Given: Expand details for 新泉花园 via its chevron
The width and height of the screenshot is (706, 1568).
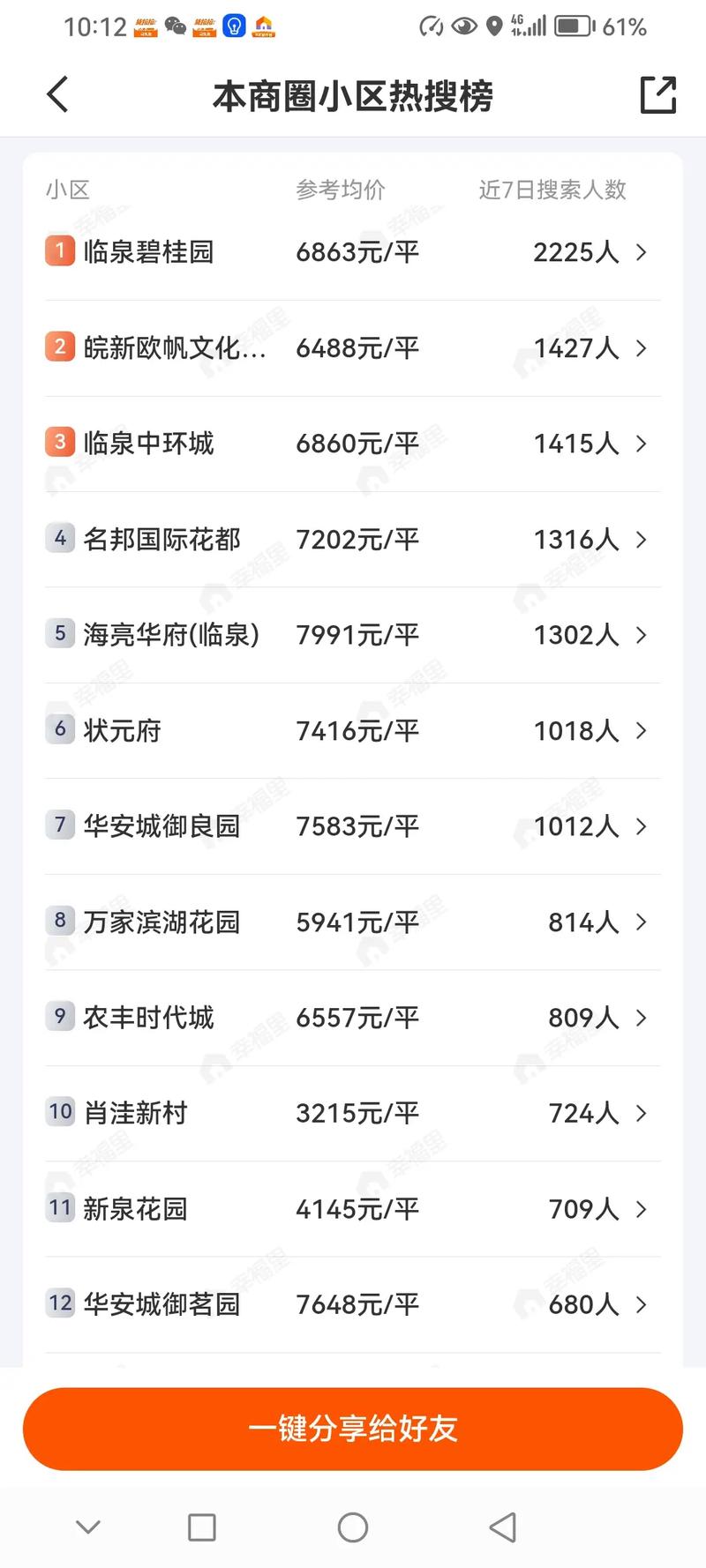Looking at the screenshot, I should tap(641, 1209).
